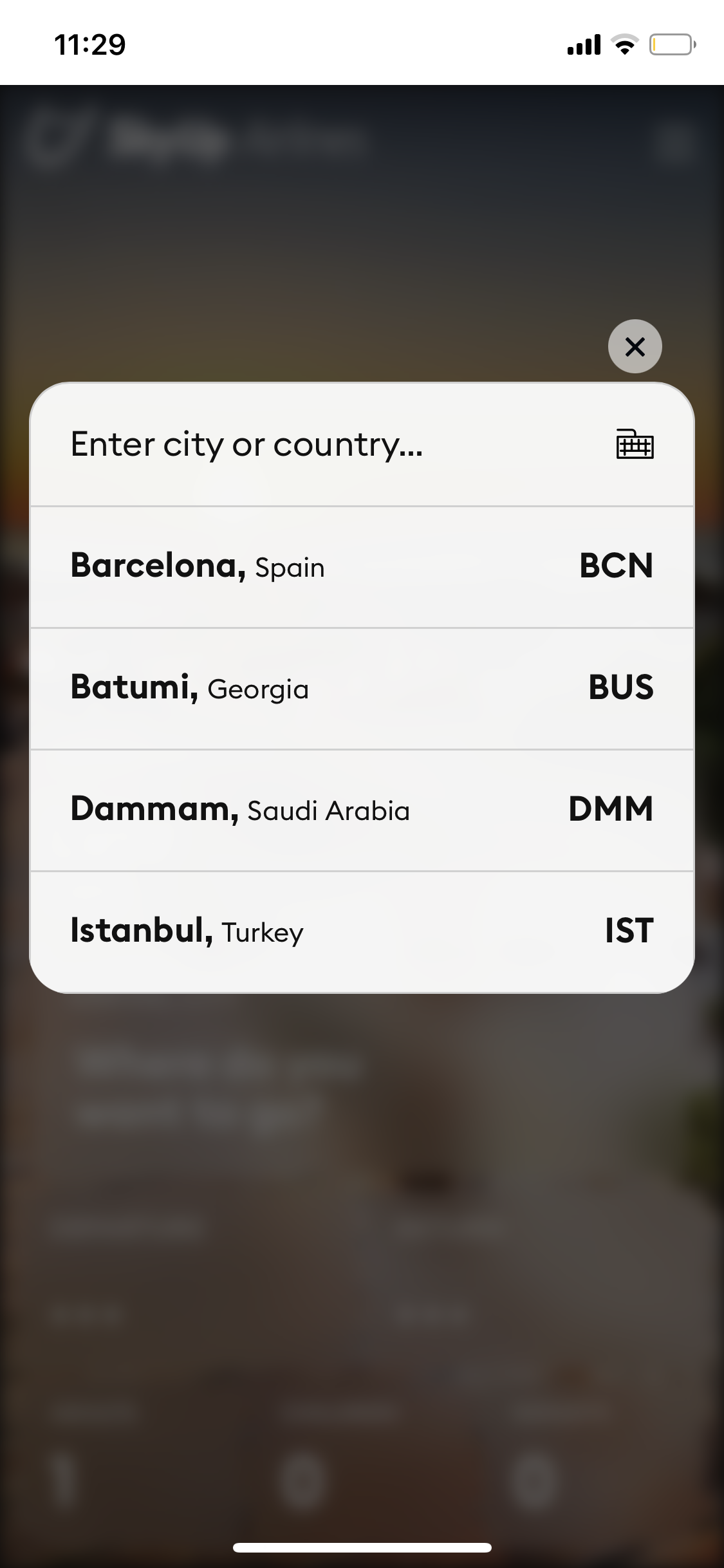Close the city selection dialog
Viewport: 724px width, 1568px height.
(x=635, y=346)
